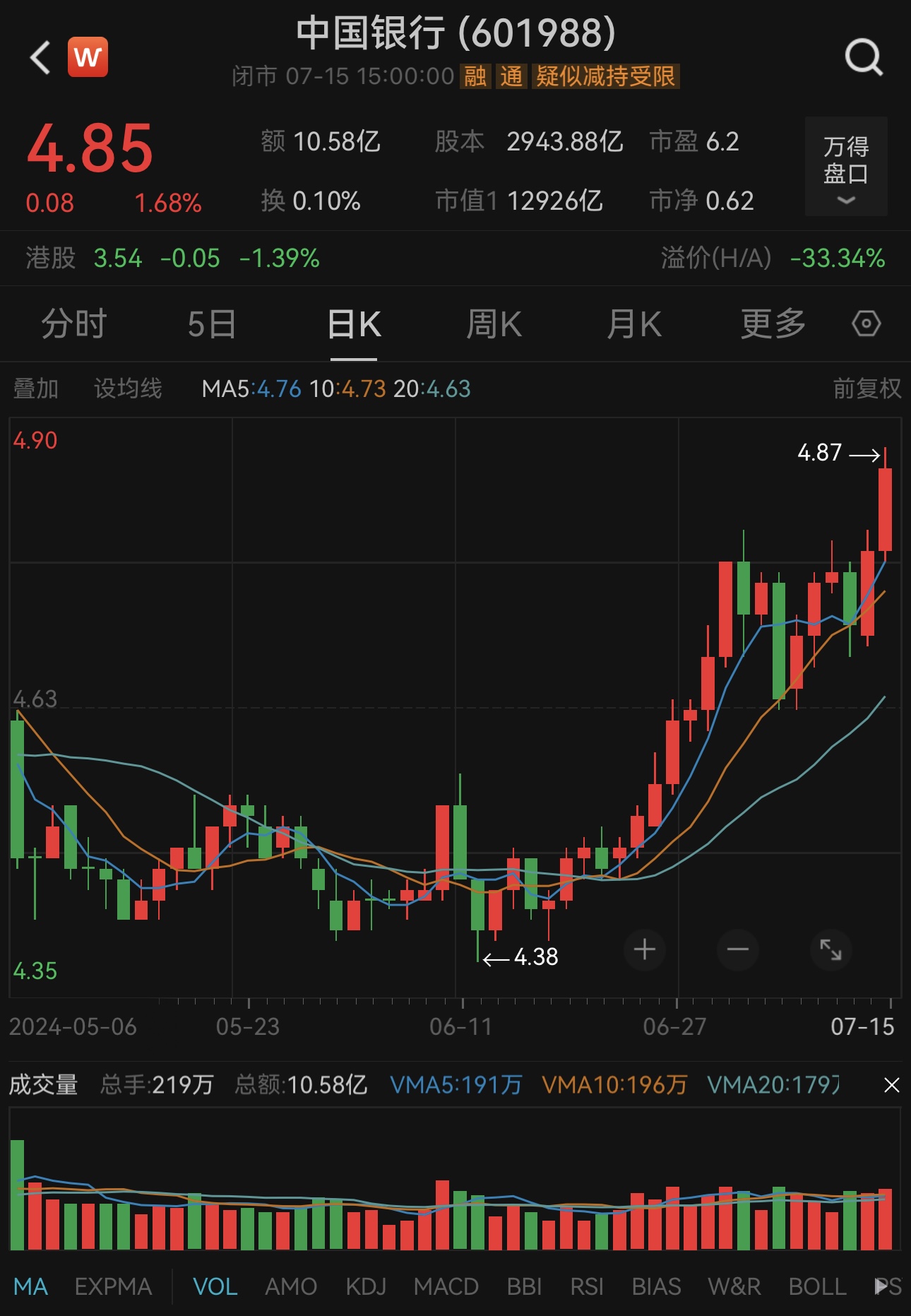Select the 月K chart tab
Image resolution: width=911 pixels, height=1316 pixels.
click(633, 325)
